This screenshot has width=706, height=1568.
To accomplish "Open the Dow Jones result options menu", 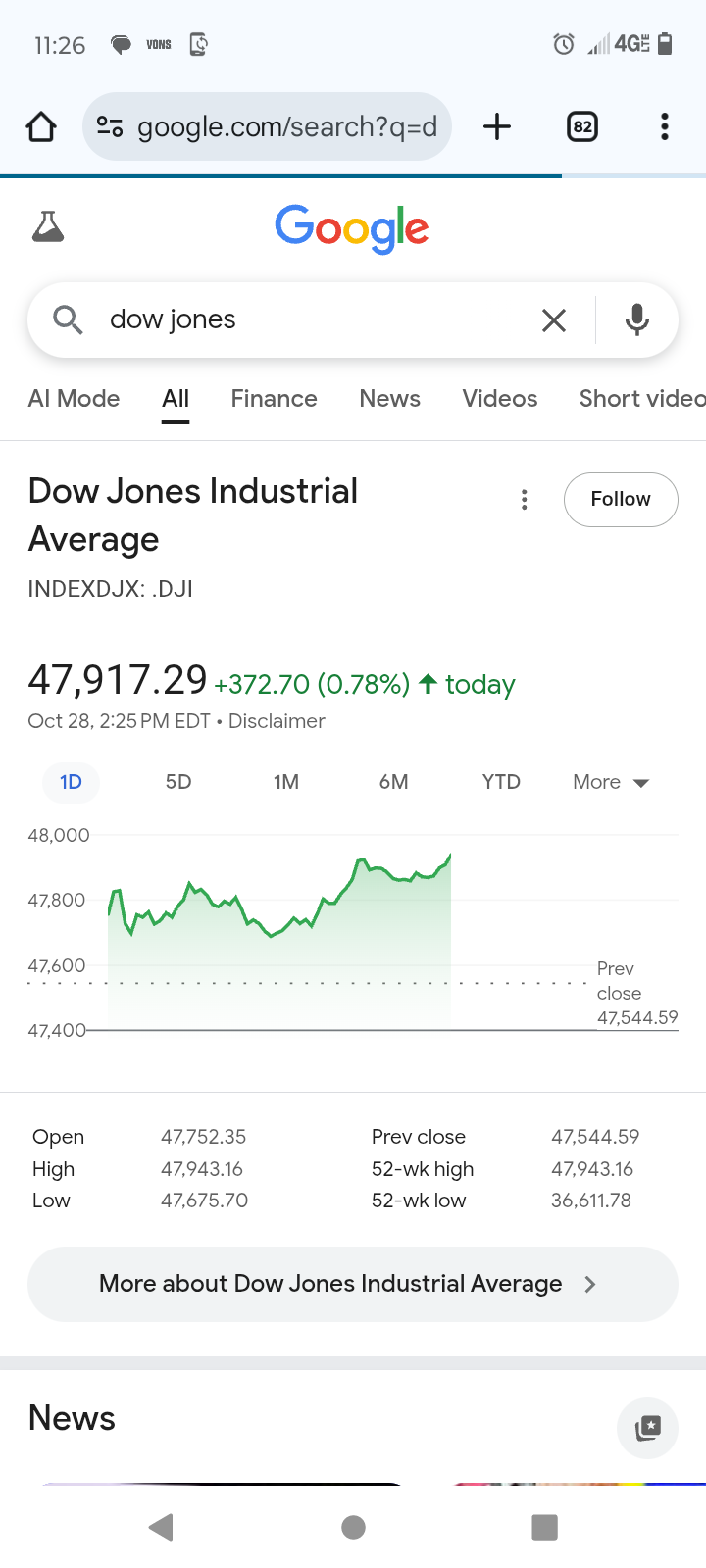I will [525, 500].
